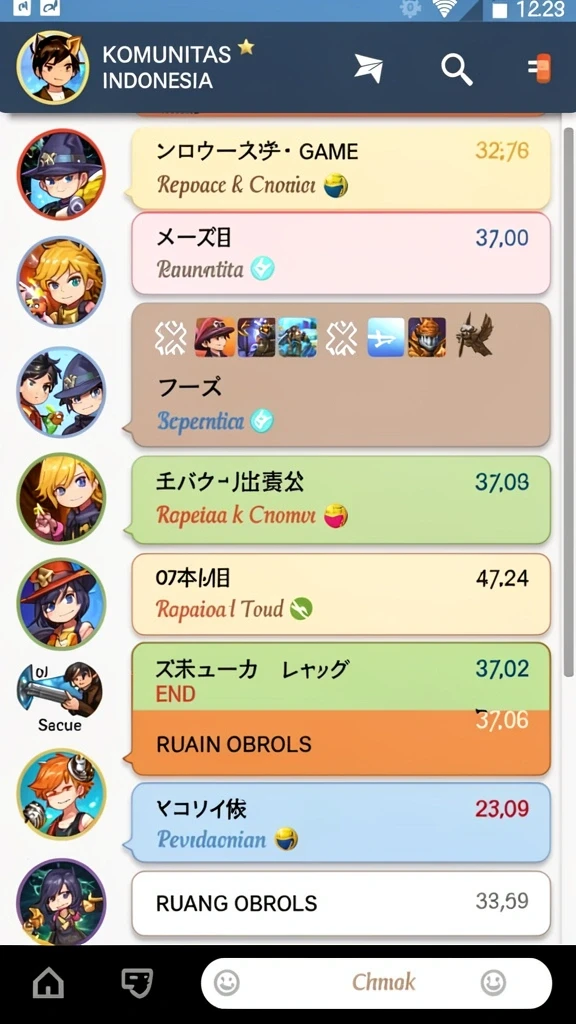
Task: Open the brown message with character stickers
Action: (x=340, y=374)
